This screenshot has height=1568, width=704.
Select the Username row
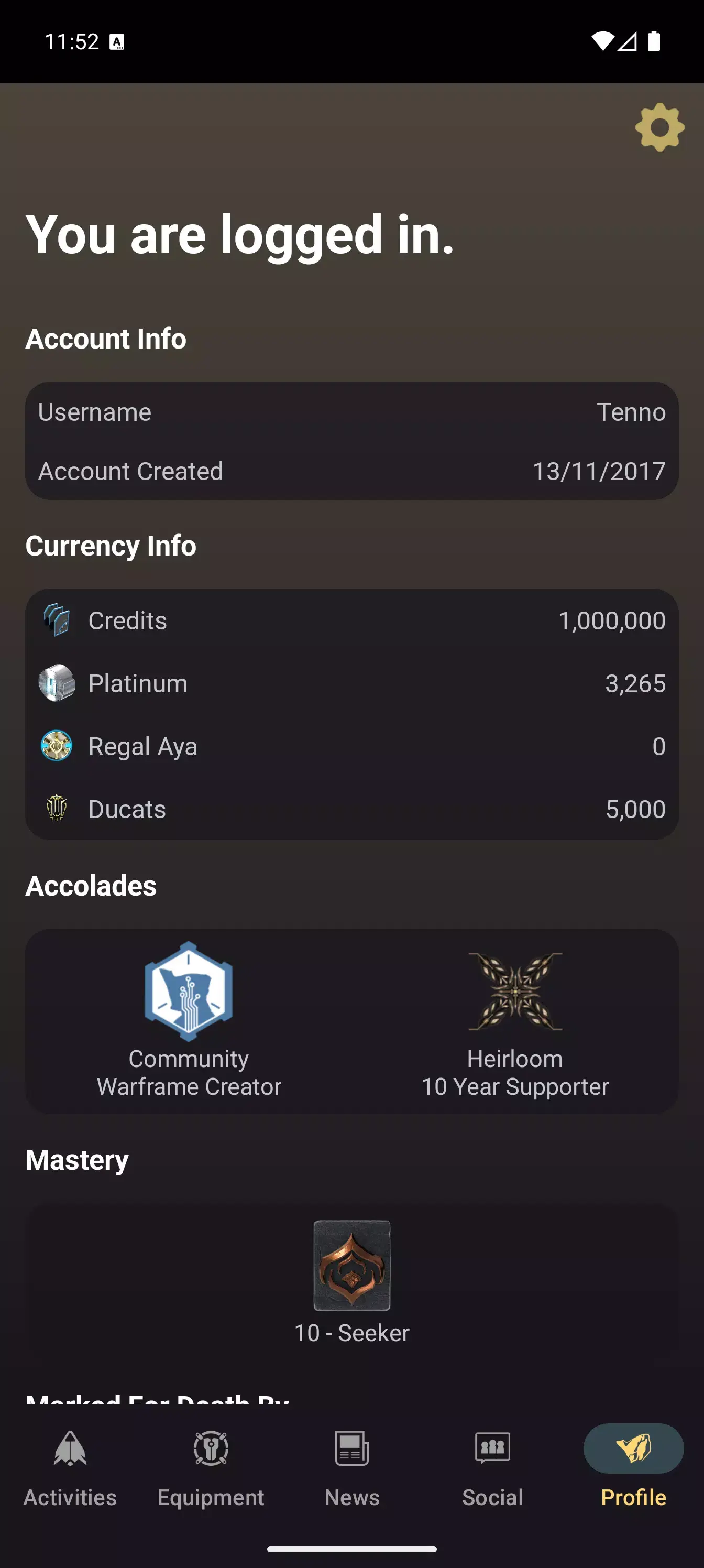pos(351,412)
